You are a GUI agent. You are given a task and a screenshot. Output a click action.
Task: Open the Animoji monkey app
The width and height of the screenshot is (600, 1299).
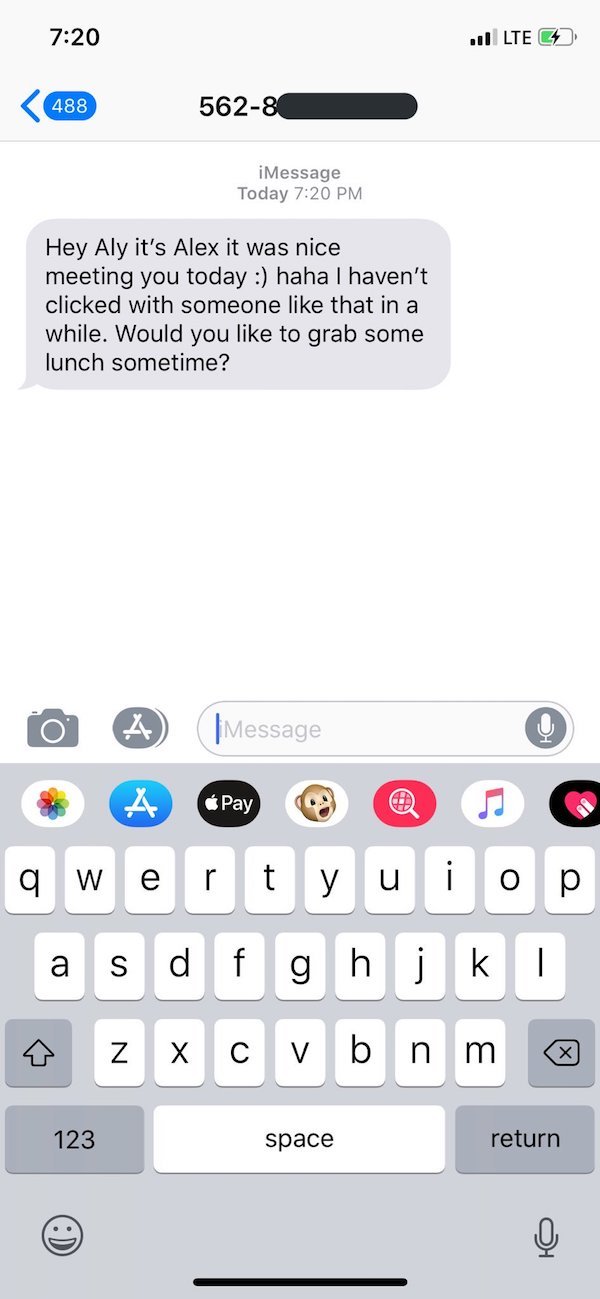316,804
